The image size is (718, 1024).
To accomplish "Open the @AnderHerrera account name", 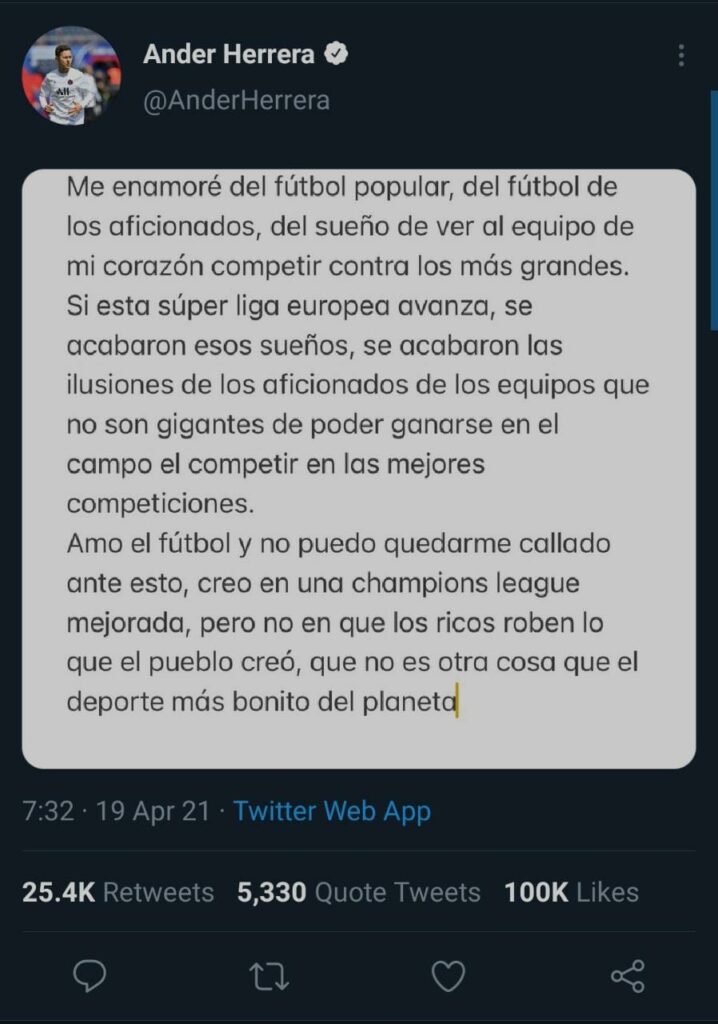I will click(236, 101).
